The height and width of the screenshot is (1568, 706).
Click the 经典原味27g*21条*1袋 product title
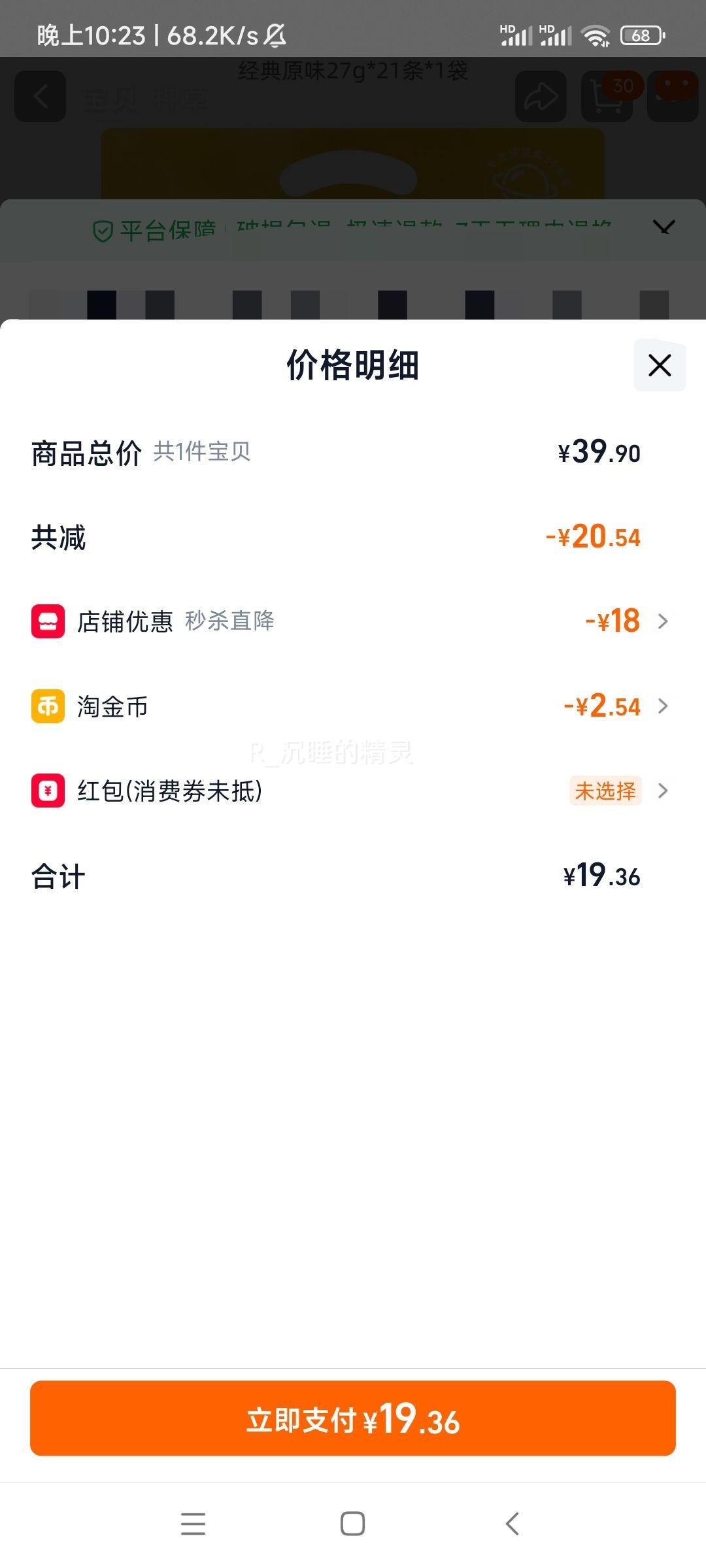point(353,73)
